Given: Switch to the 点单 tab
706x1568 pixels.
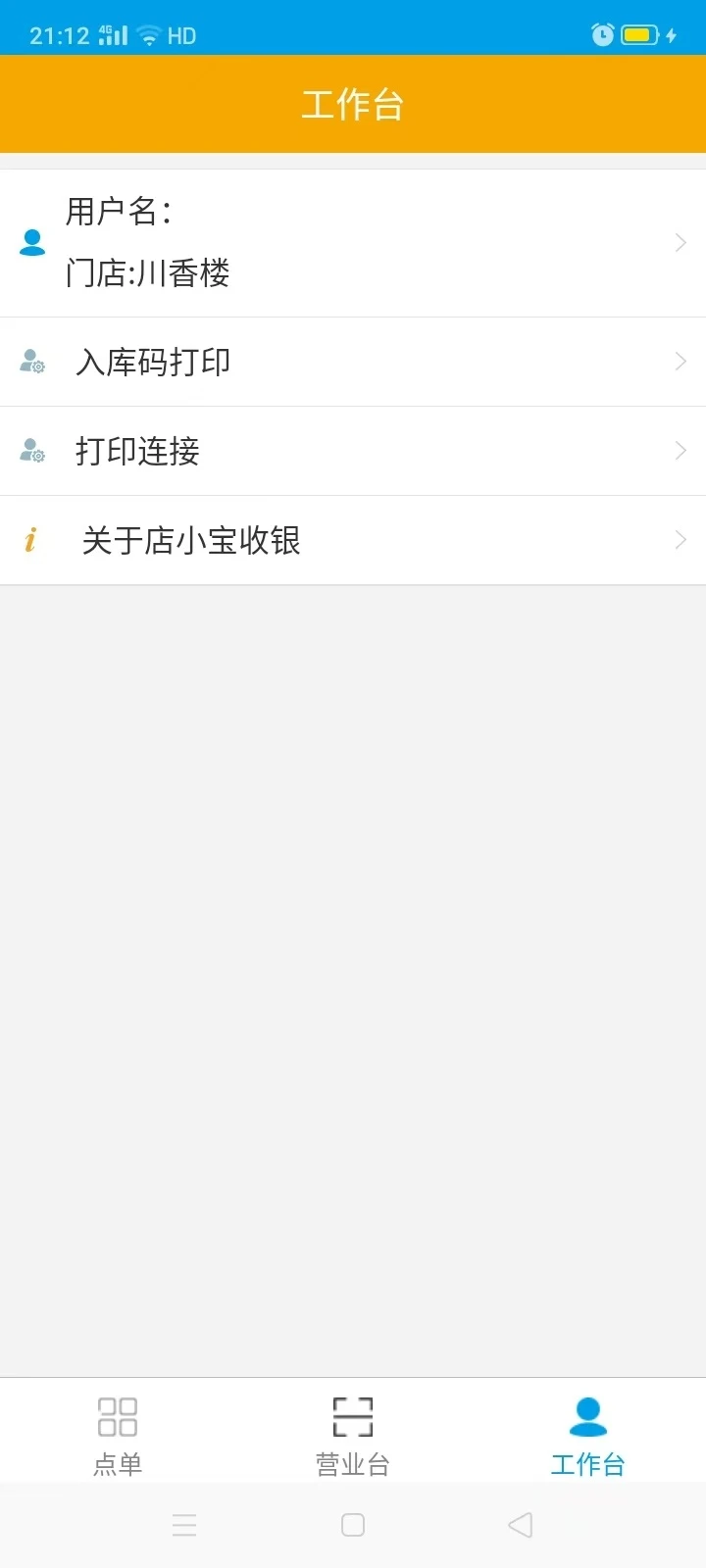Looking at the screenshot, I should [118, 1436].
